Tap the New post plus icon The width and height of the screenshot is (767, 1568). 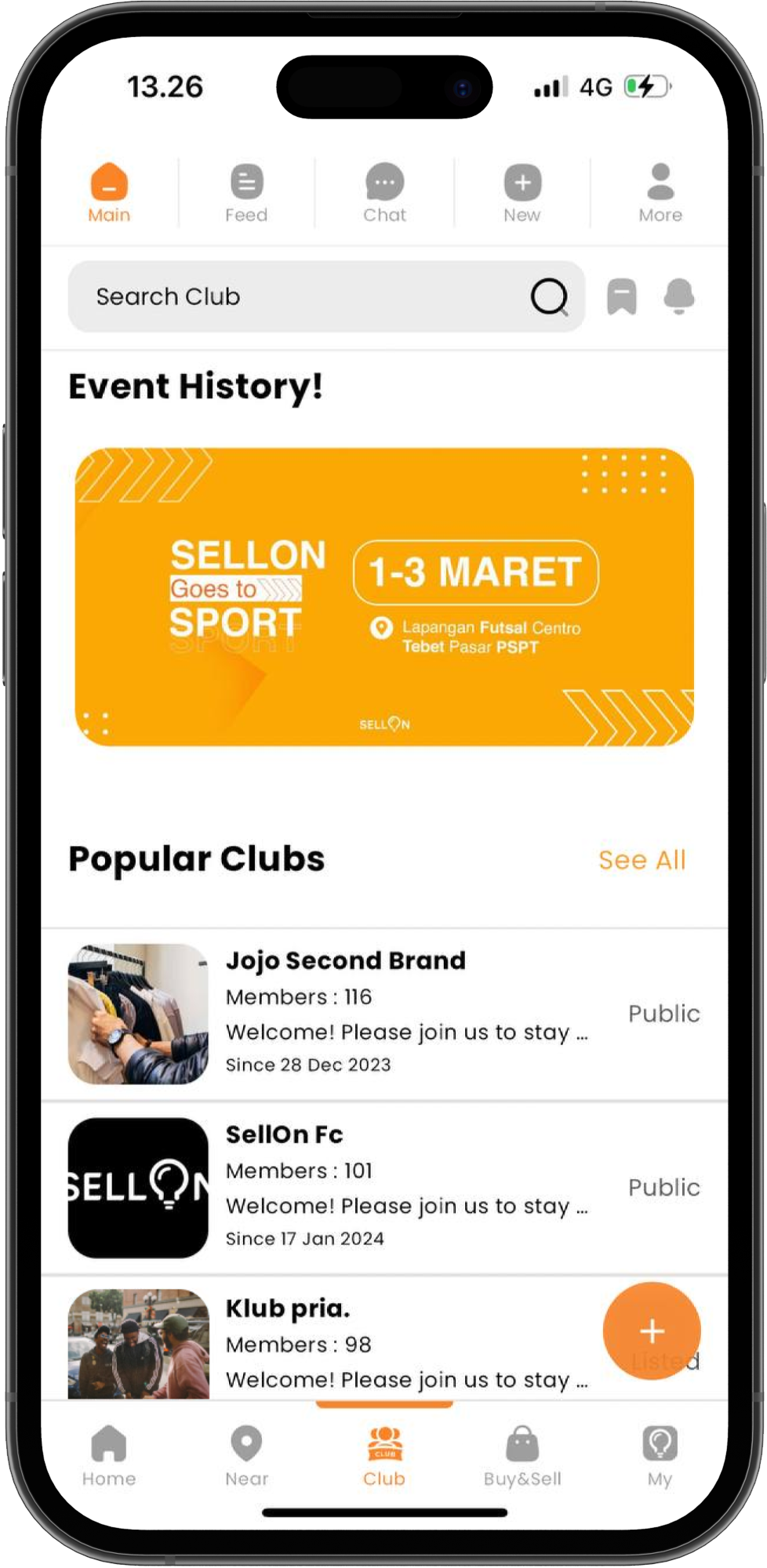point(522,182)
